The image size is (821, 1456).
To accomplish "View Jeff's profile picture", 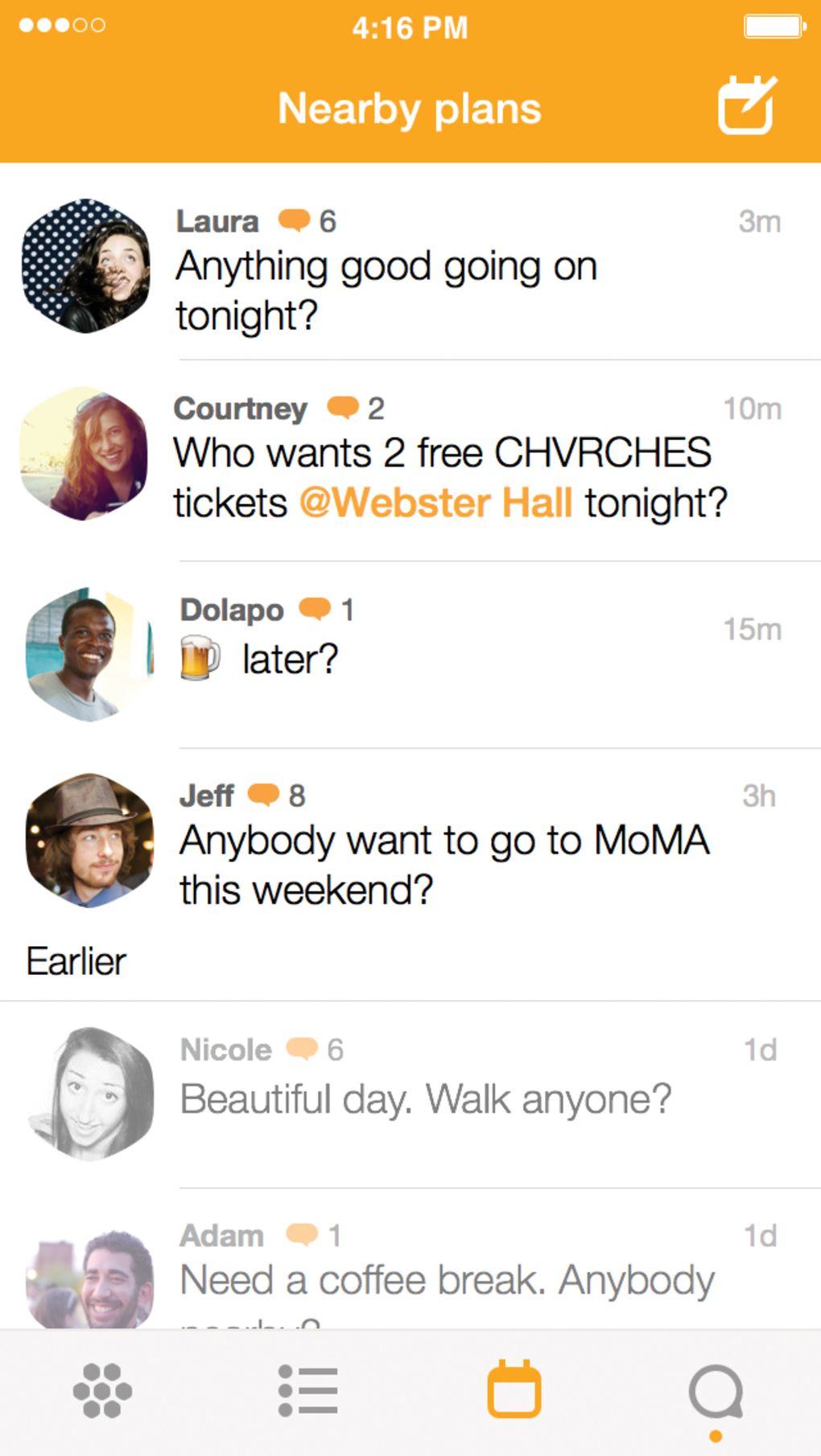I will pos(89,841).
